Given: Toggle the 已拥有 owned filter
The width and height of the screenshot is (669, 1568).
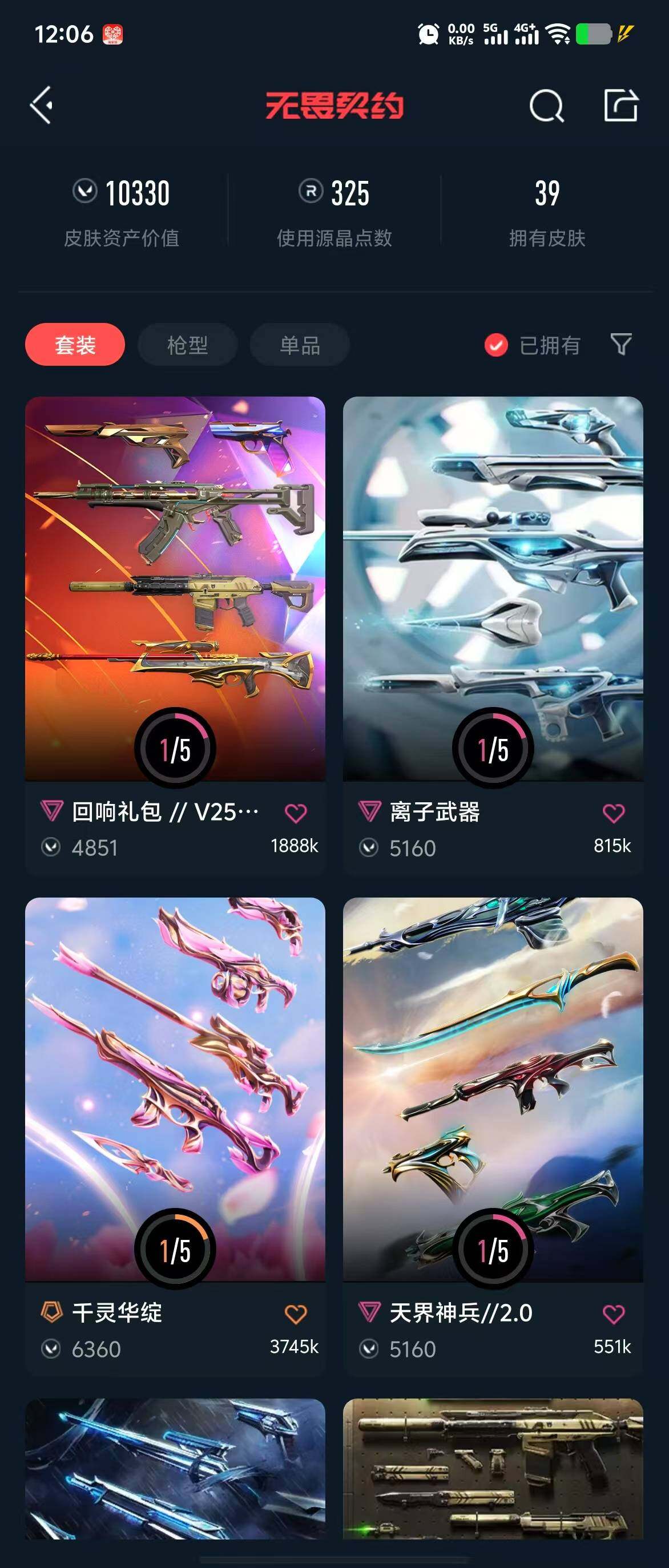Looking at the screenshot, I should coord(533,345).
